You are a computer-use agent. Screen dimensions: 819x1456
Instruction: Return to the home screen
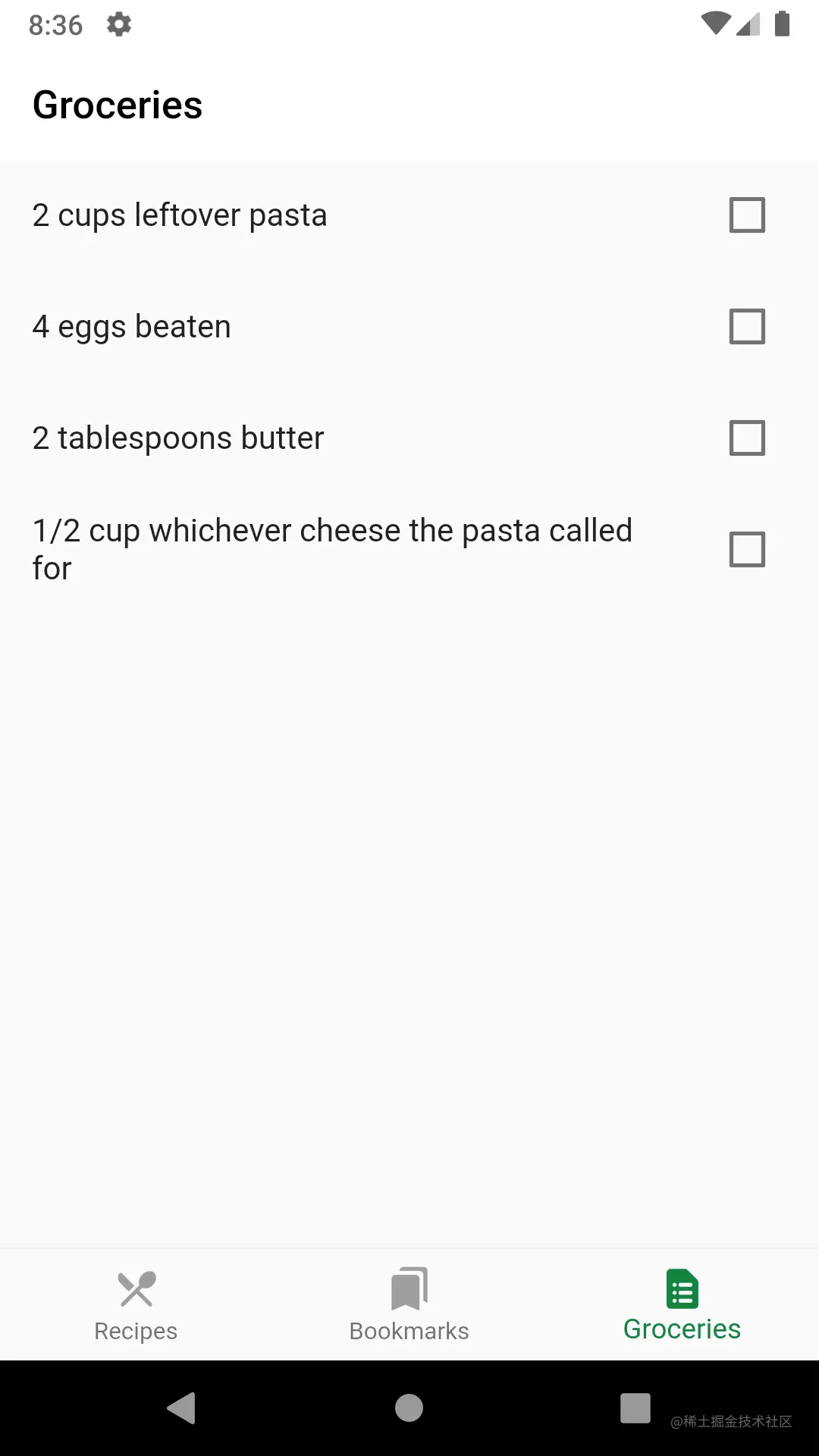point(409,1408)
